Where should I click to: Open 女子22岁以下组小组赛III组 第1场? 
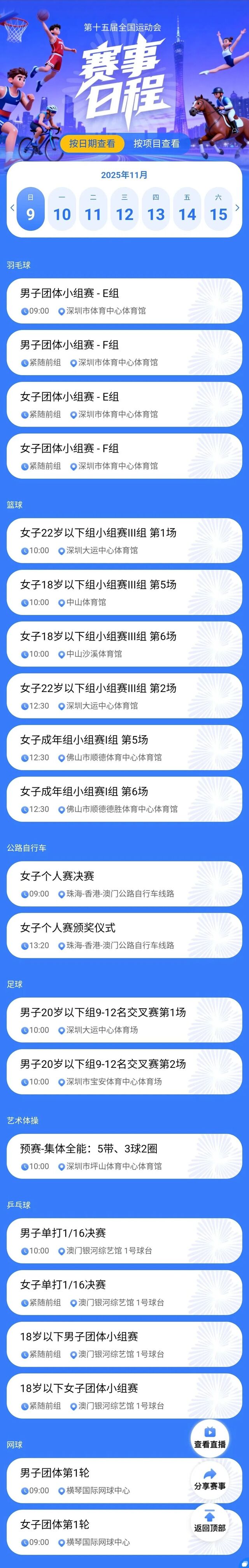tap(124, 541)
